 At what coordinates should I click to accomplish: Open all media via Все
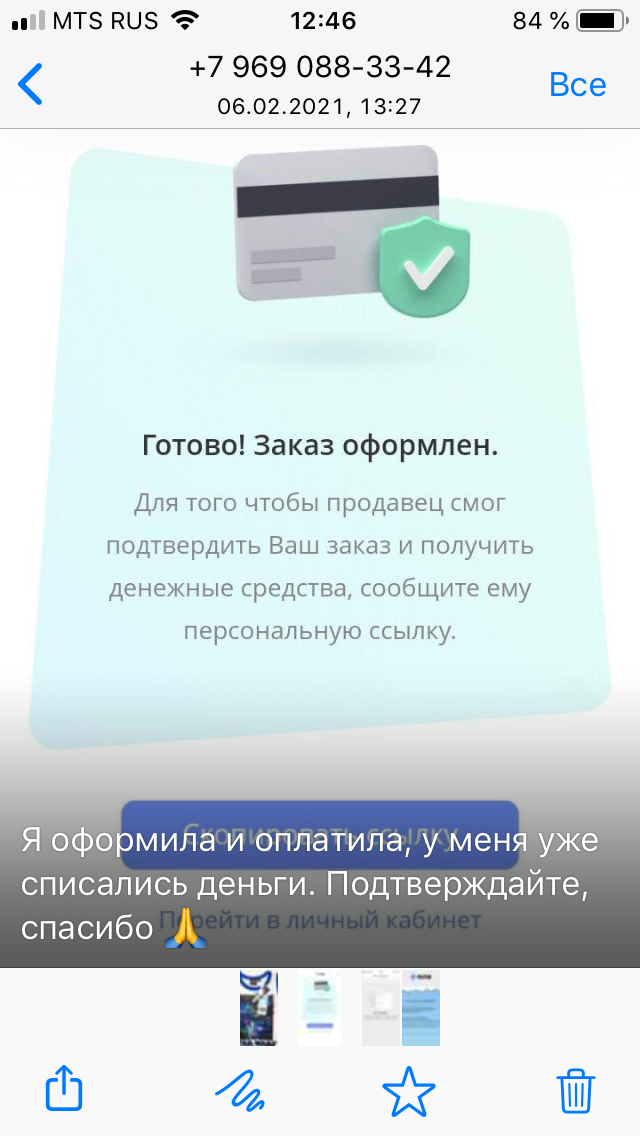pos(578,84)
